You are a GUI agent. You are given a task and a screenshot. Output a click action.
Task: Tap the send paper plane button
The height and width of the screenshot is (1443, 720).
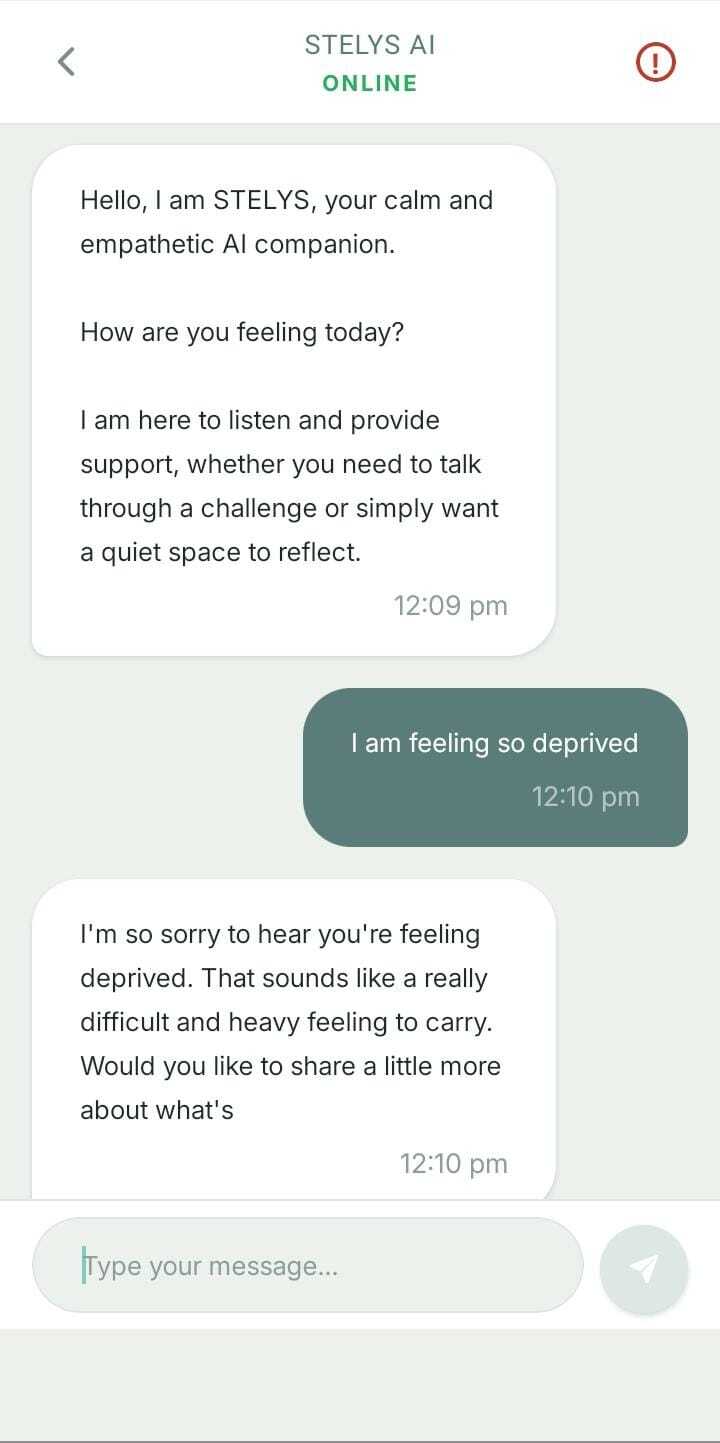click(x=644, y=1268)
